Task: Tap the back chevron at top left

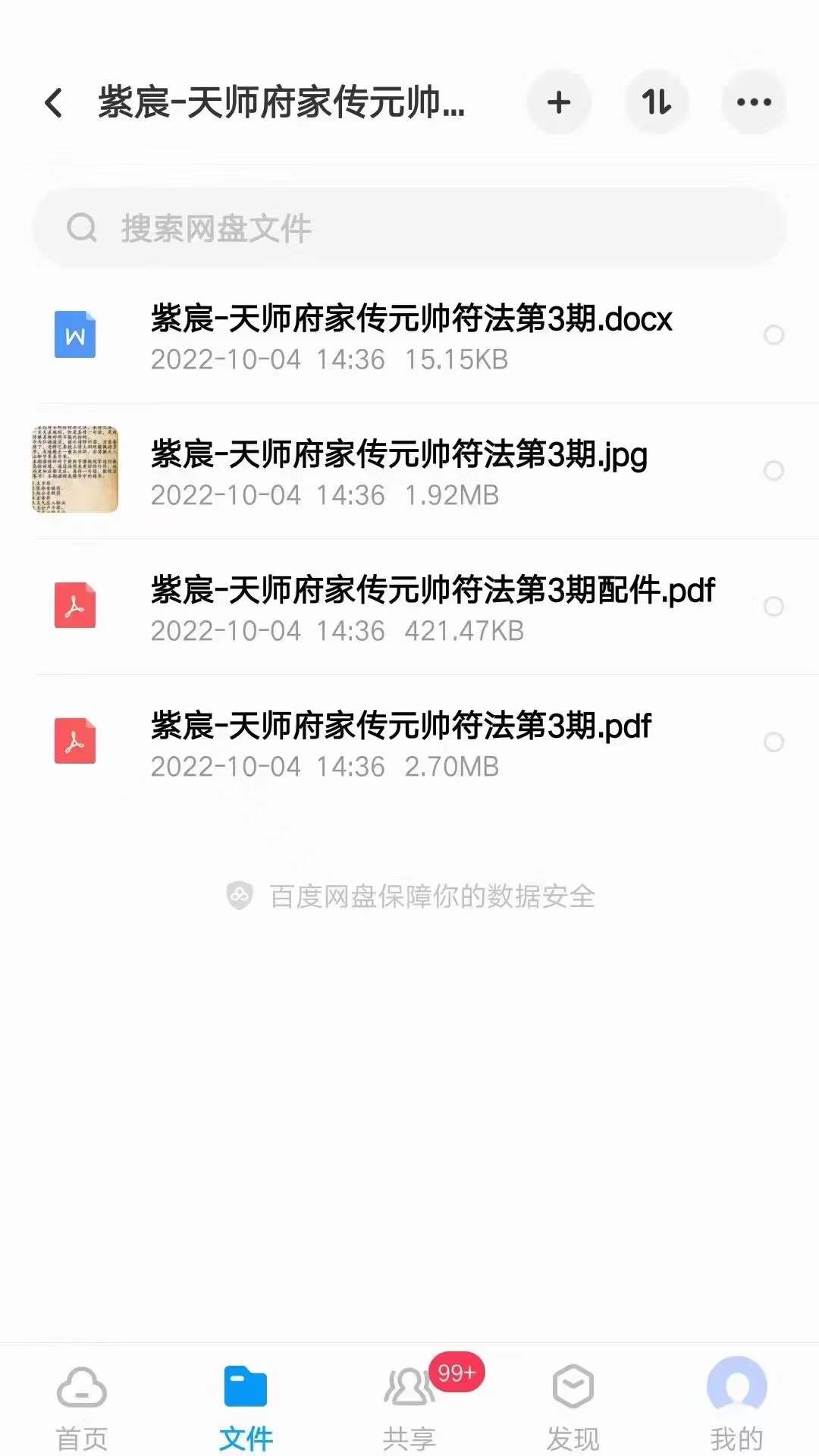Action: pos(54,102)
